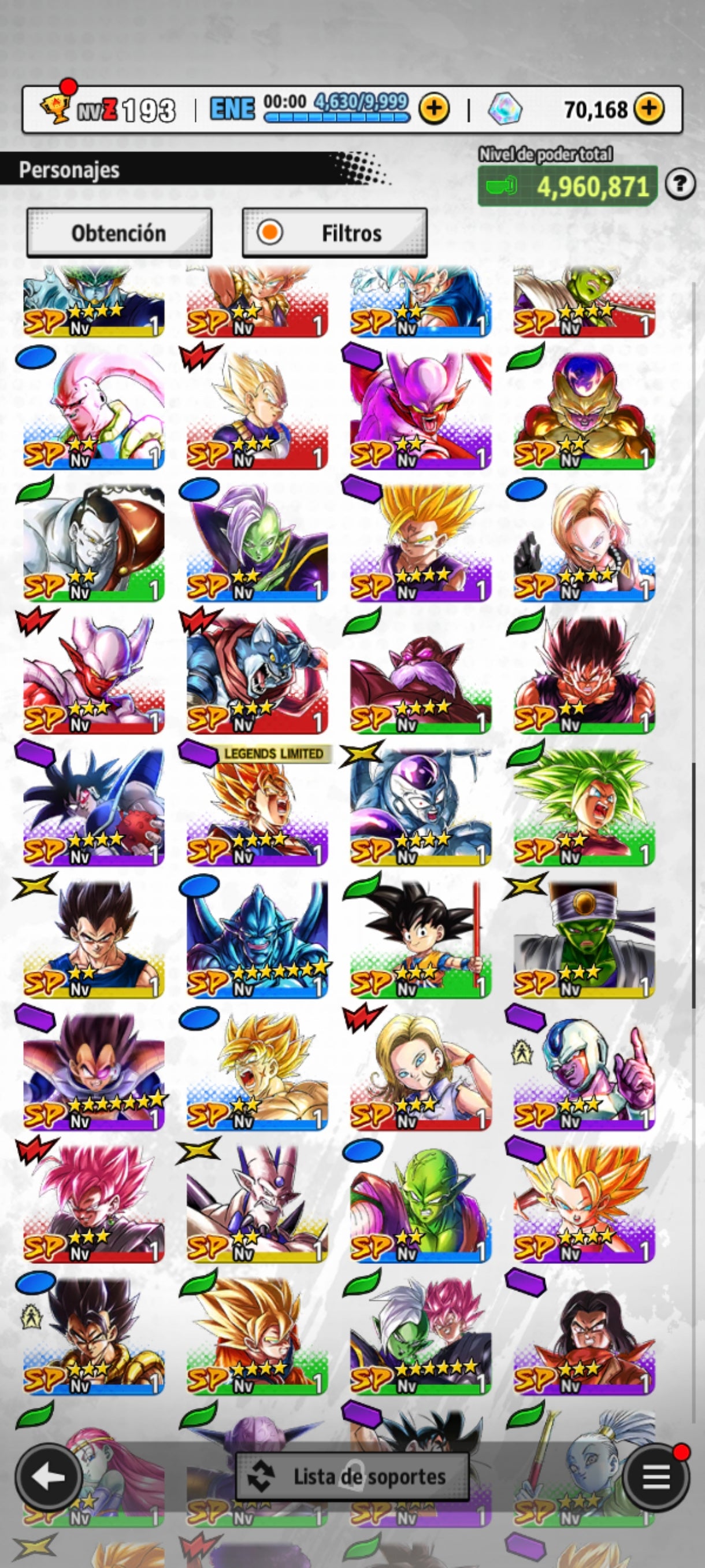Tap the Obtención button

119,233
